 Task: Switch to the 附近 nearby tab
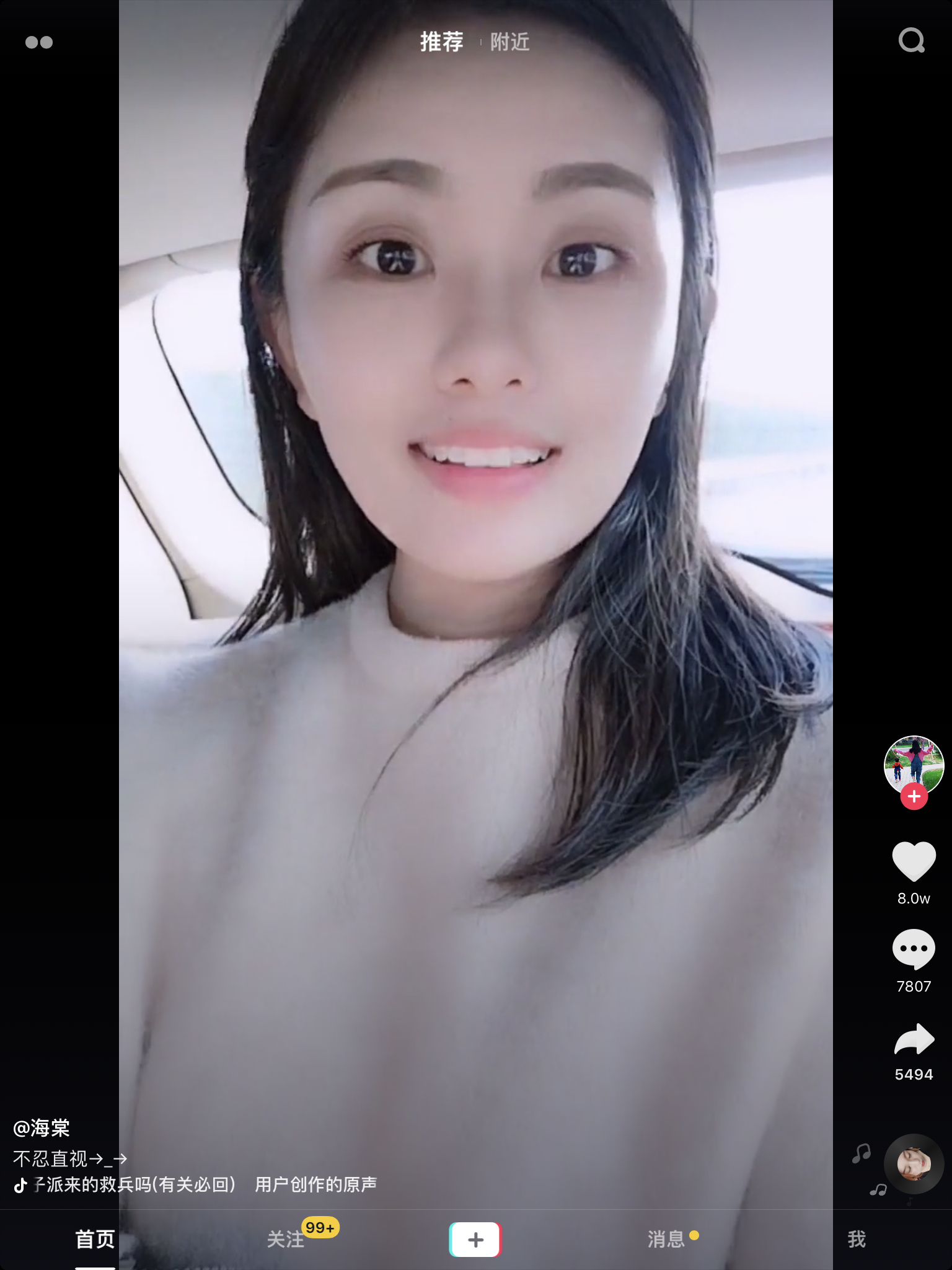pyautogui.click(x=509, y=42)
